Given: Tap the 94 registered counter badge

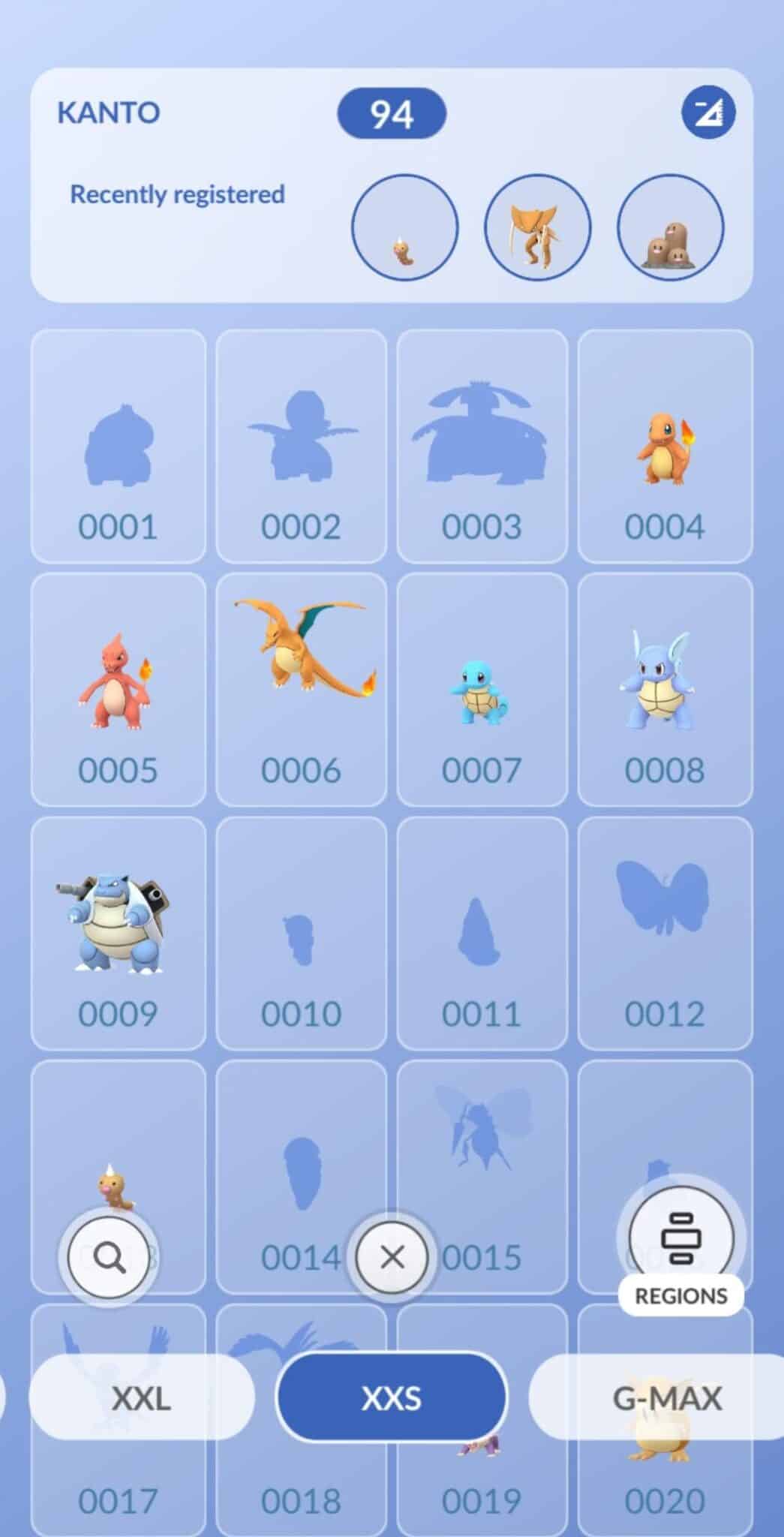Looking at the screenshot, I should coord(392,114).
